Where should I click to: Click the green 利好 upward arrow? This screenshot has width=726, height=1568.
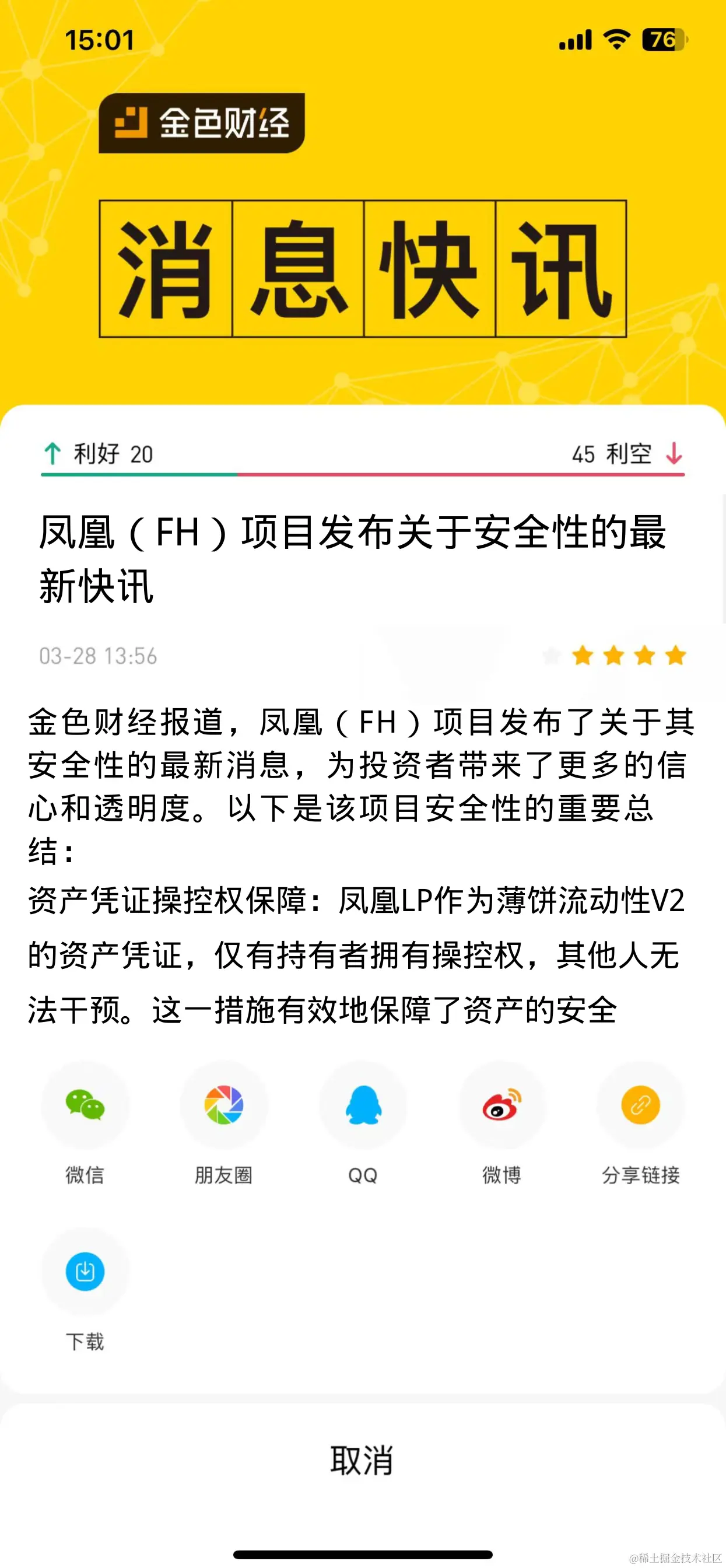(x=52, y=453)
